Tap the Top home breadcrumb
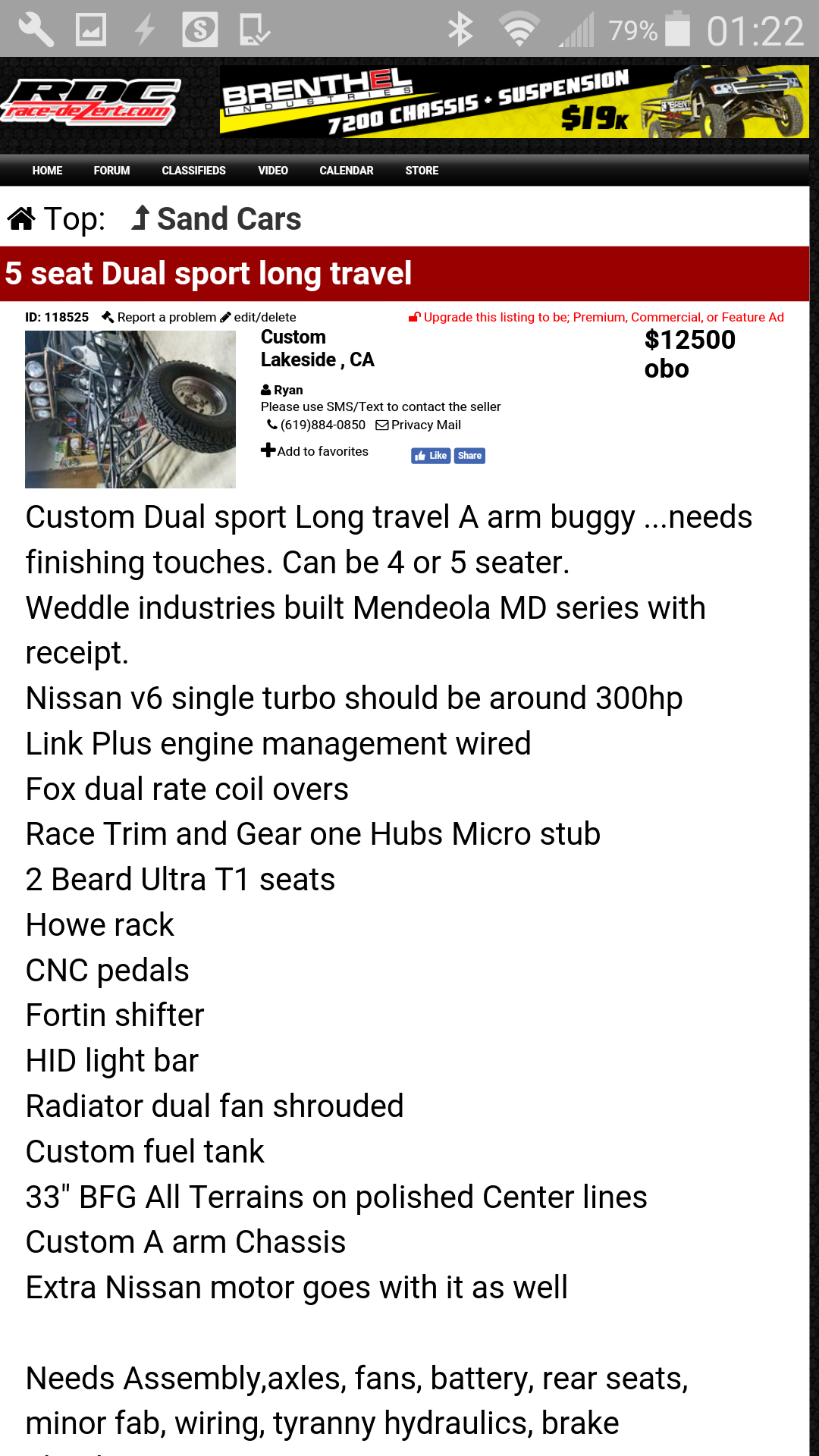 (x=57, y=219)
